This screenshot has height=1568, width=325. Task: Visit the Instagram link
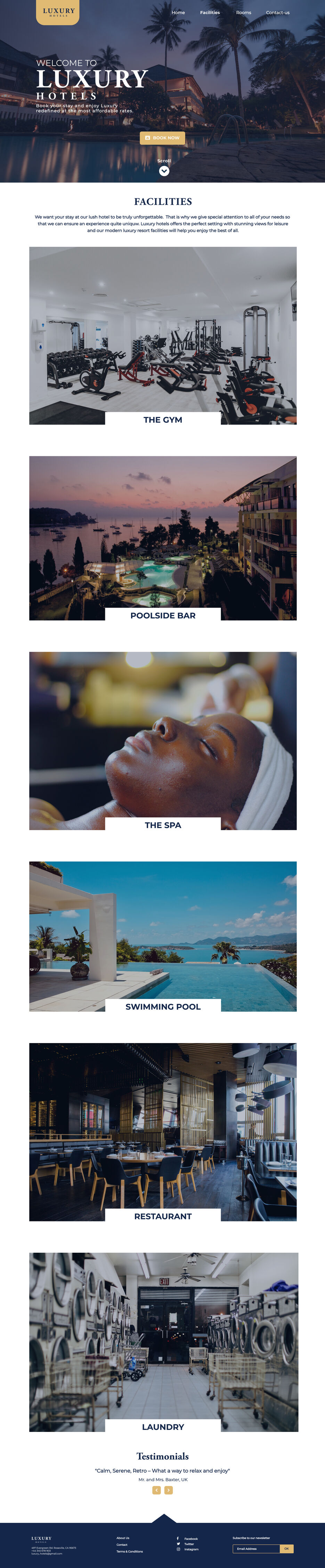point(191,1549)
